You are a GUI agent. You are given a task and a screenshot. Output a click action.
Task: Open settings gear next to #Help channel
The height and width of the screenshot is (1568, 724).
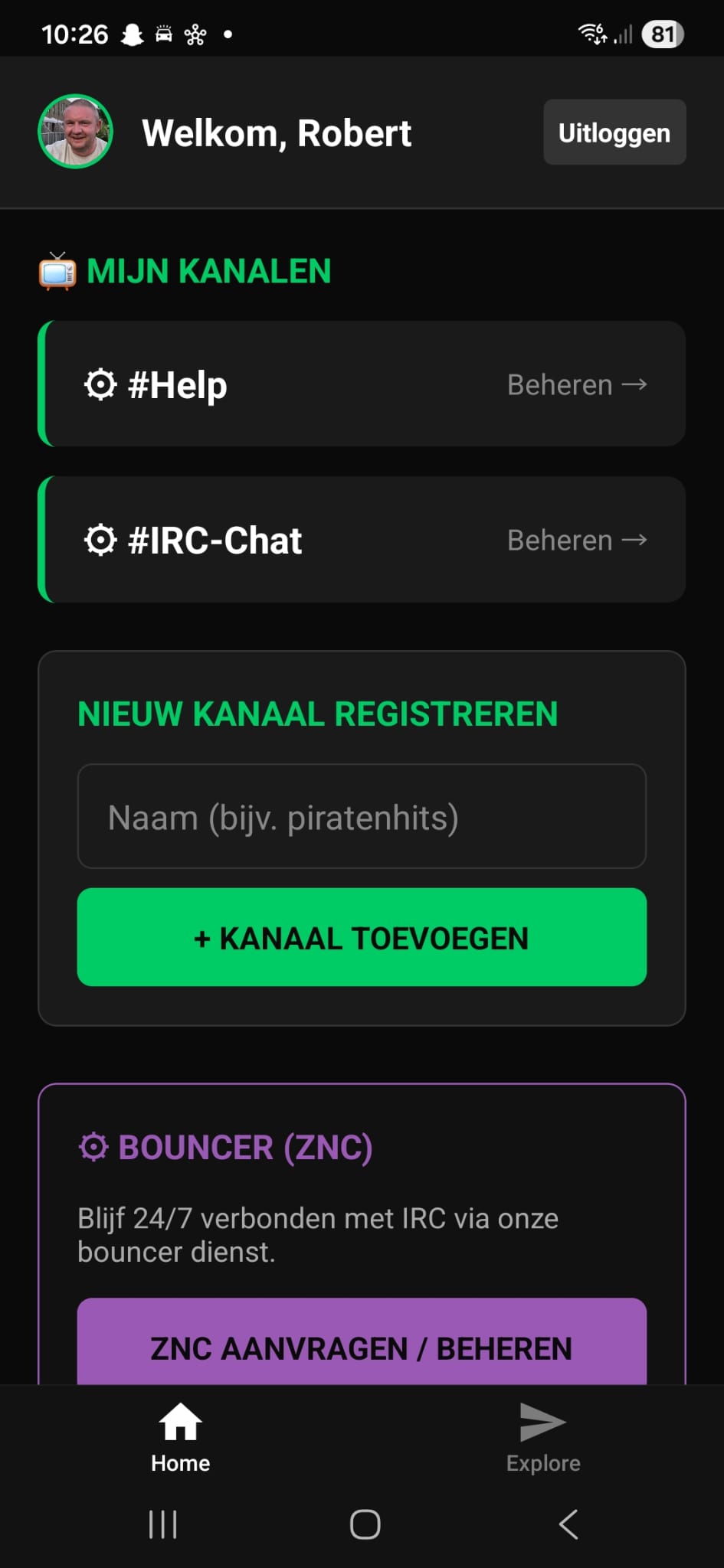[x=99, y=384]
